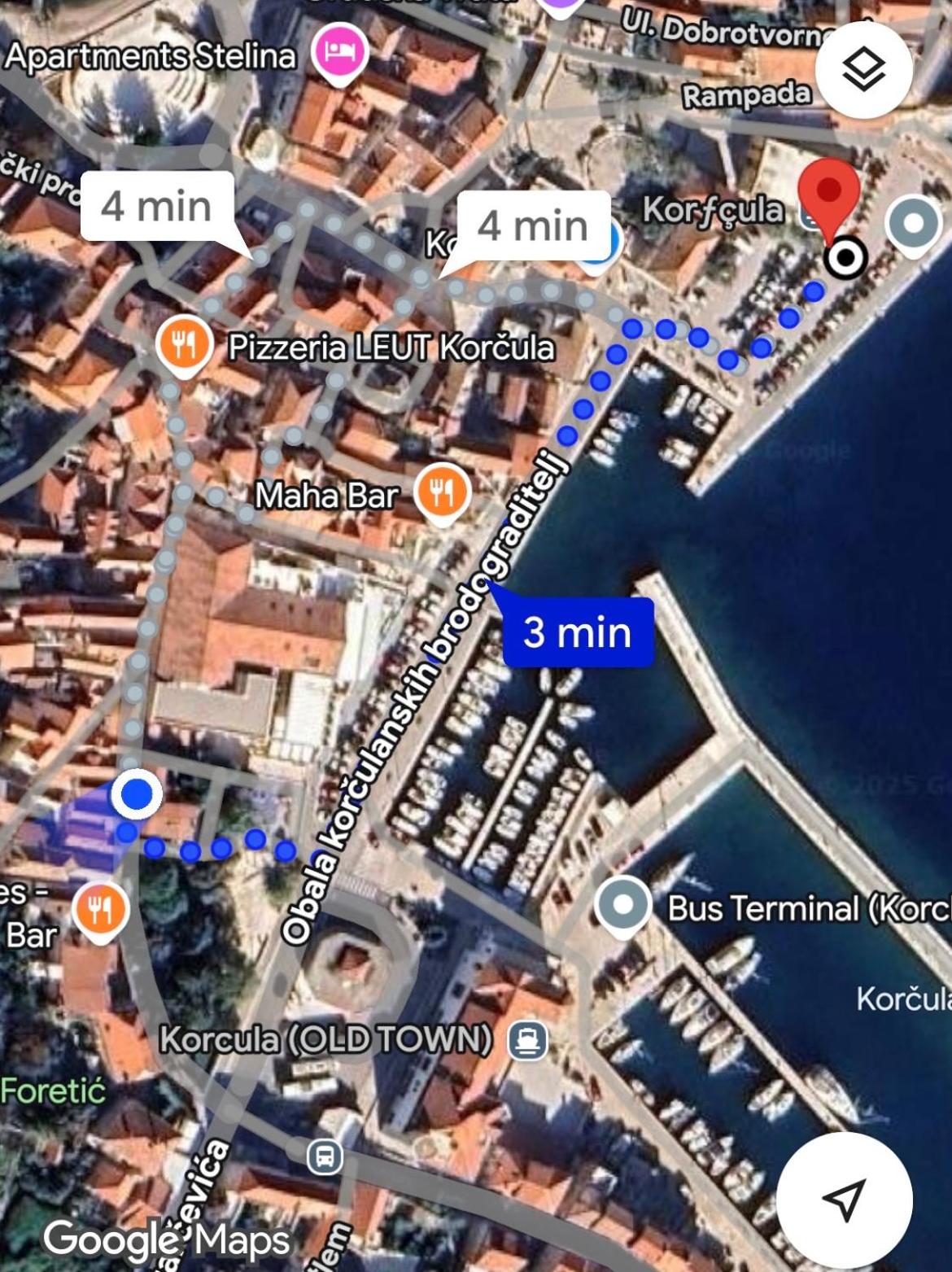Select the 3 min walking route
Image resolution: width=952 pixels, height=1272 pixels.
[578, 632]
